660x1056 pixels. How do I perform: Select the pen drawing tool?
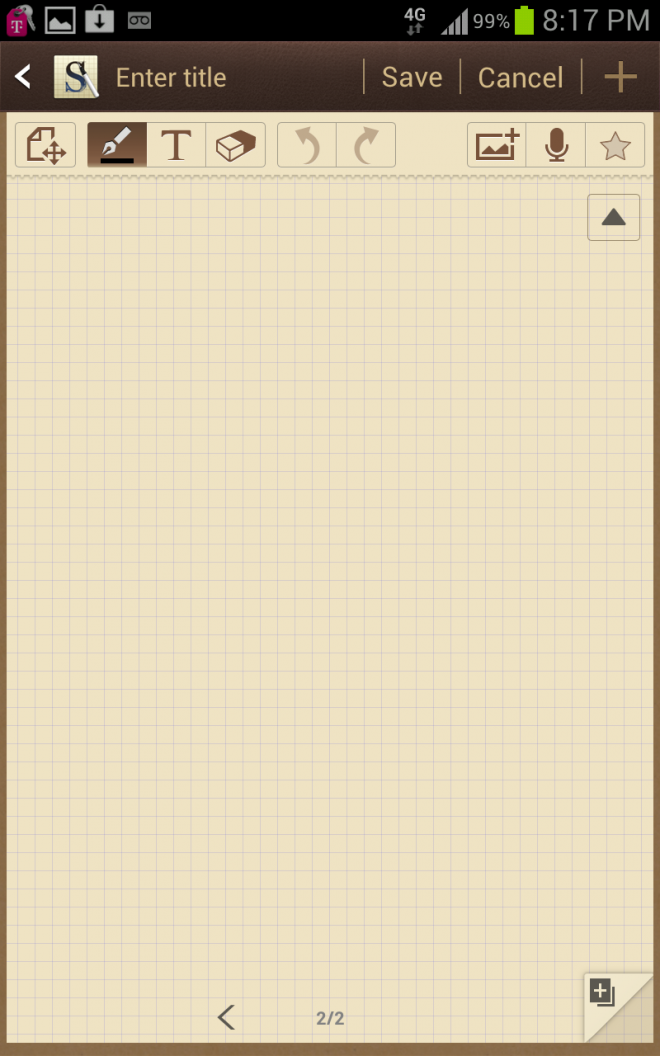[117, 145]
